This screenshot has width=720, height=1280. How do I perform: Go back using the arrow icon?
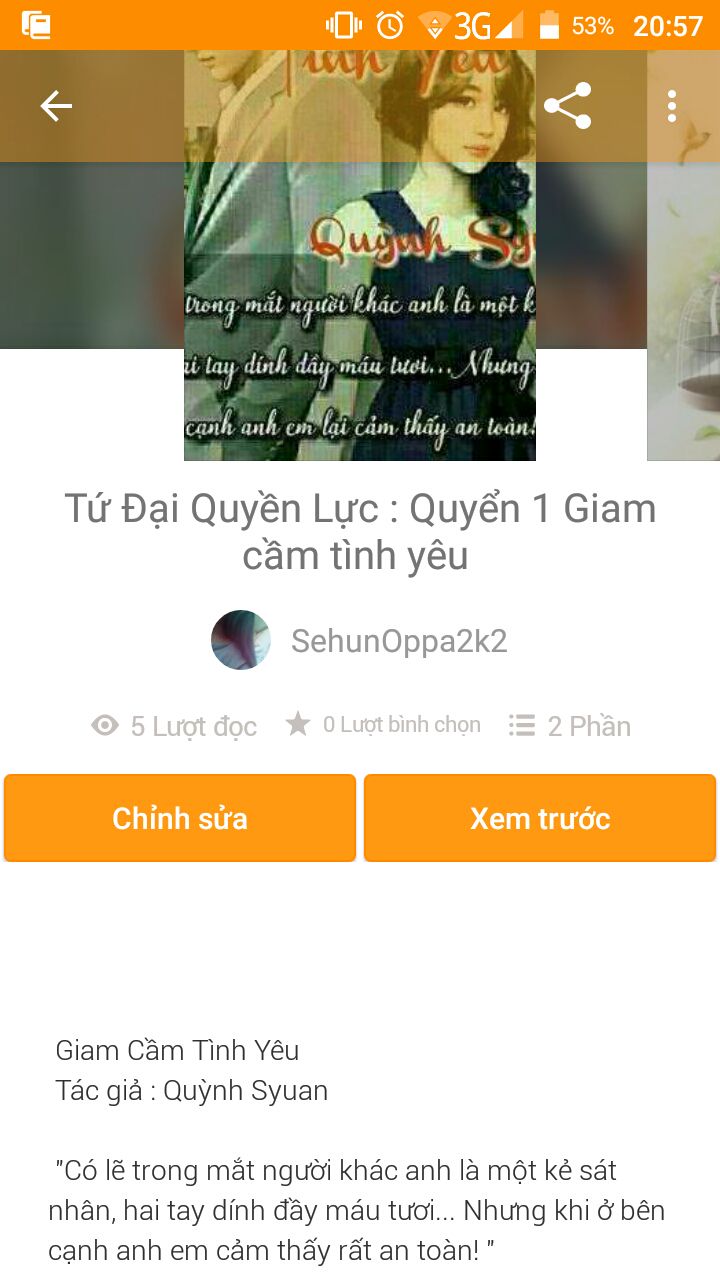click(56, 106)
